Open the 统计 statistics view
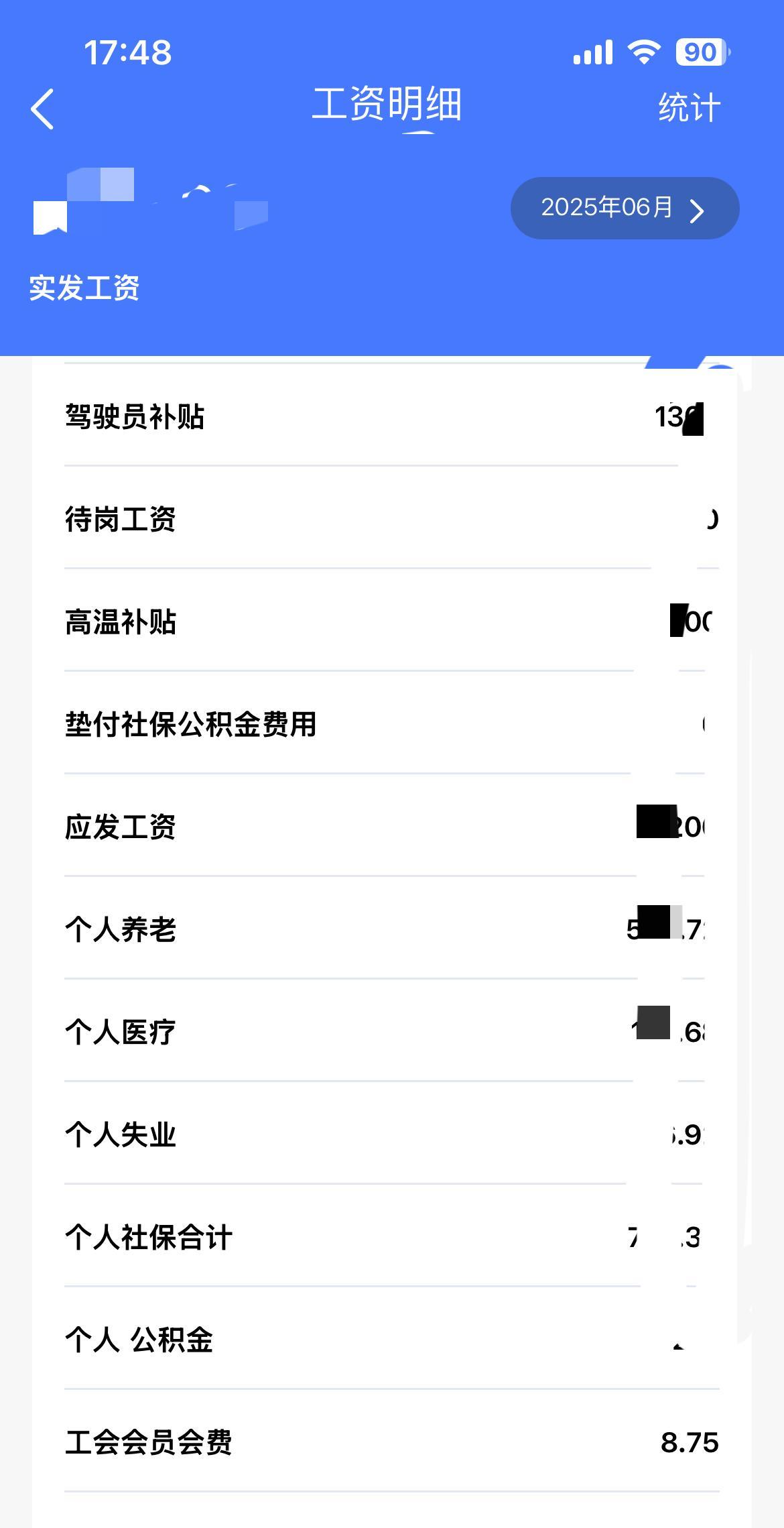Screen dimensions: 784x1528 (x=689, y=108)
